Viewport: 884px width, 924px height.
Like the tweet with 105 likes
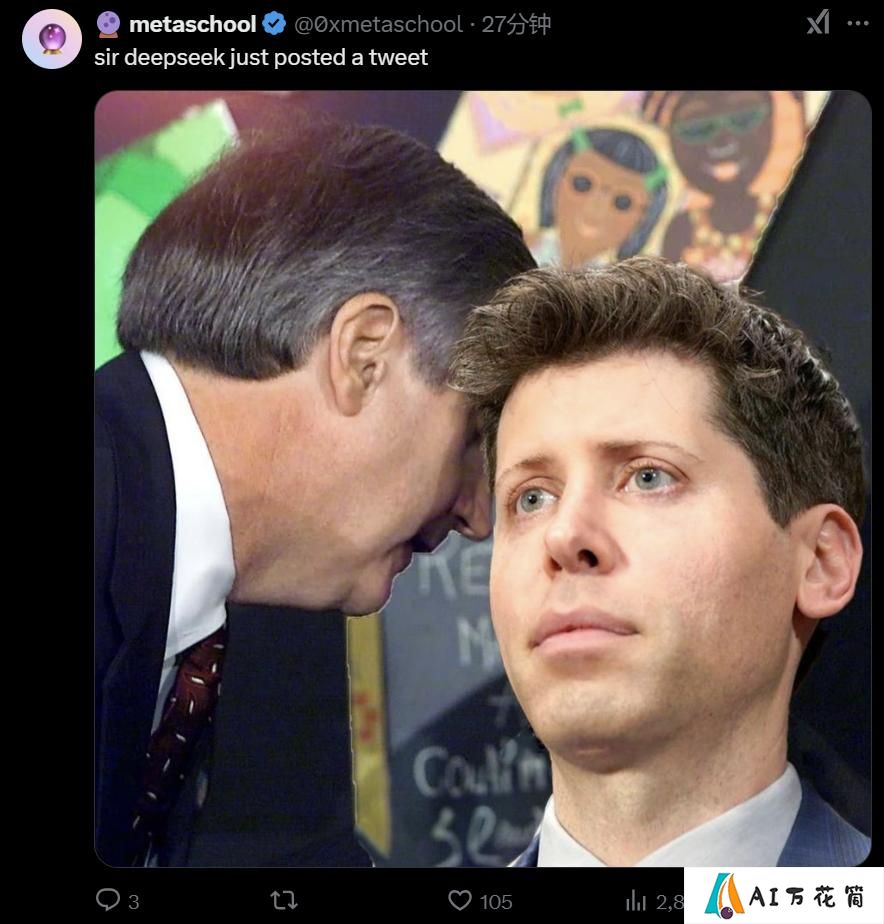[460, 900]
